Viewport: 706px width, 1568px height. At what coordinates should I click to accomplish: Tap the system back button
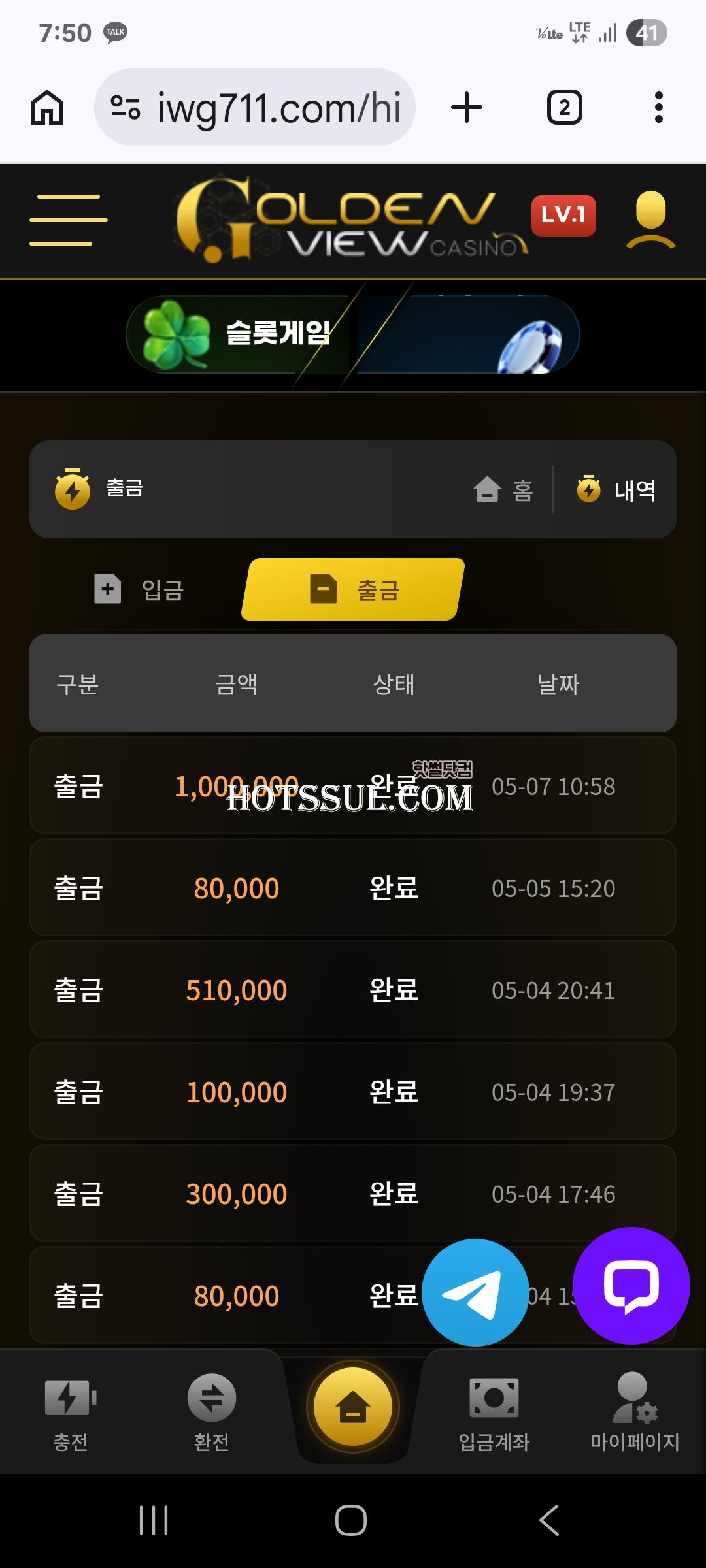pos(549,1520)
